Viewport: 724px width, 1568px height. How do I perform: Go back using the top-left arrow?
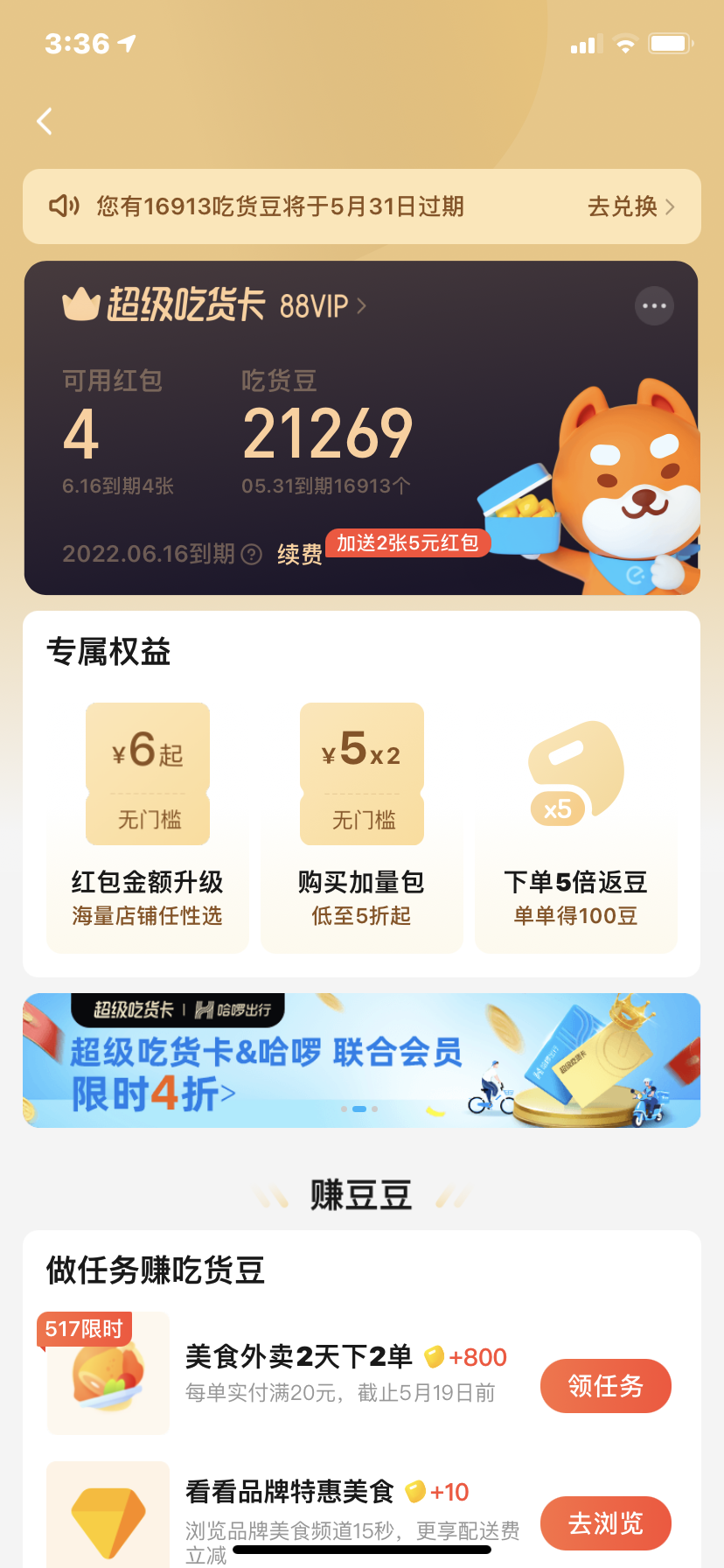click(45, 121)
